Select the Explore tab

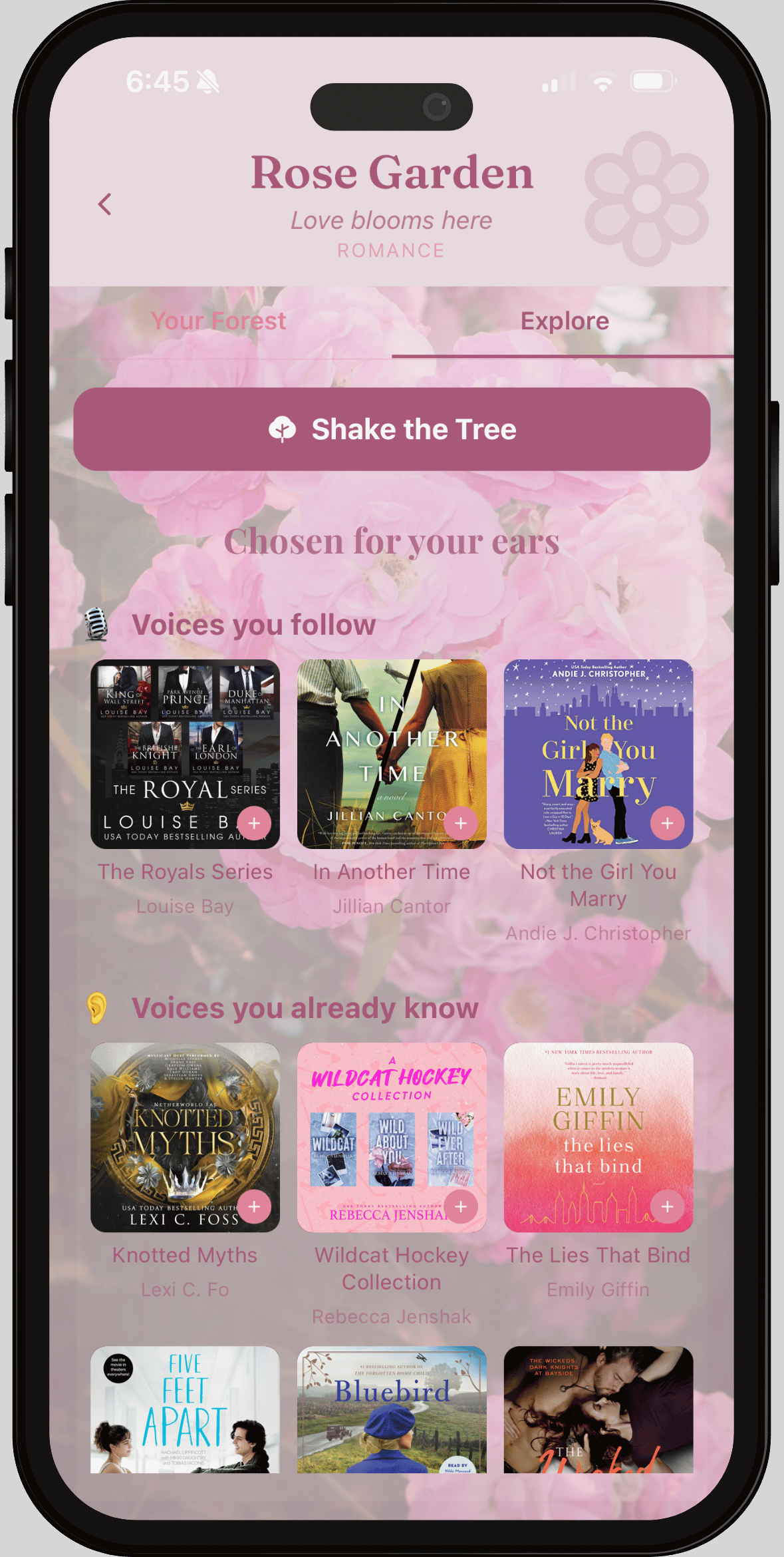coord(565,321)
